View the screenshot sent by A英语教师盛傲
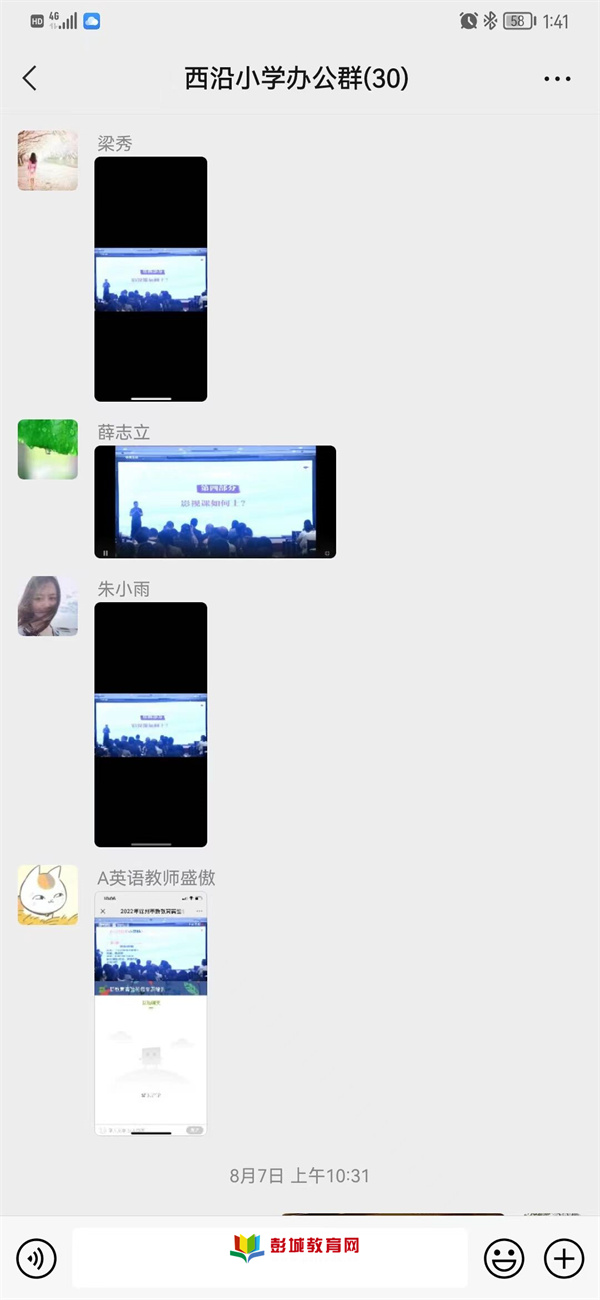 [151, 1013]
